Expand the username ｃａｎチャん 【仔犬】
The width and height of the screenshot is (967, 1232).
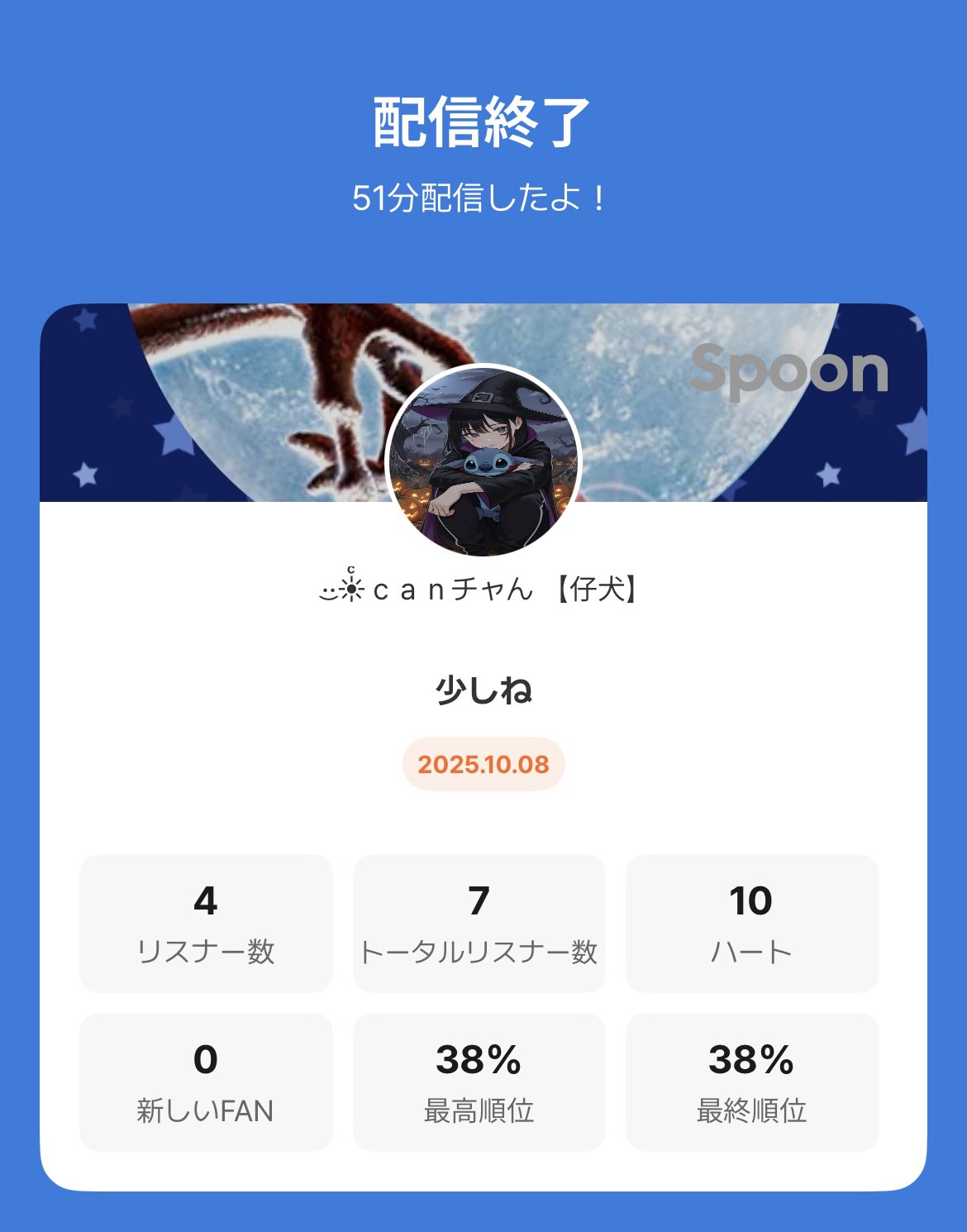click(x=483, y=590)
